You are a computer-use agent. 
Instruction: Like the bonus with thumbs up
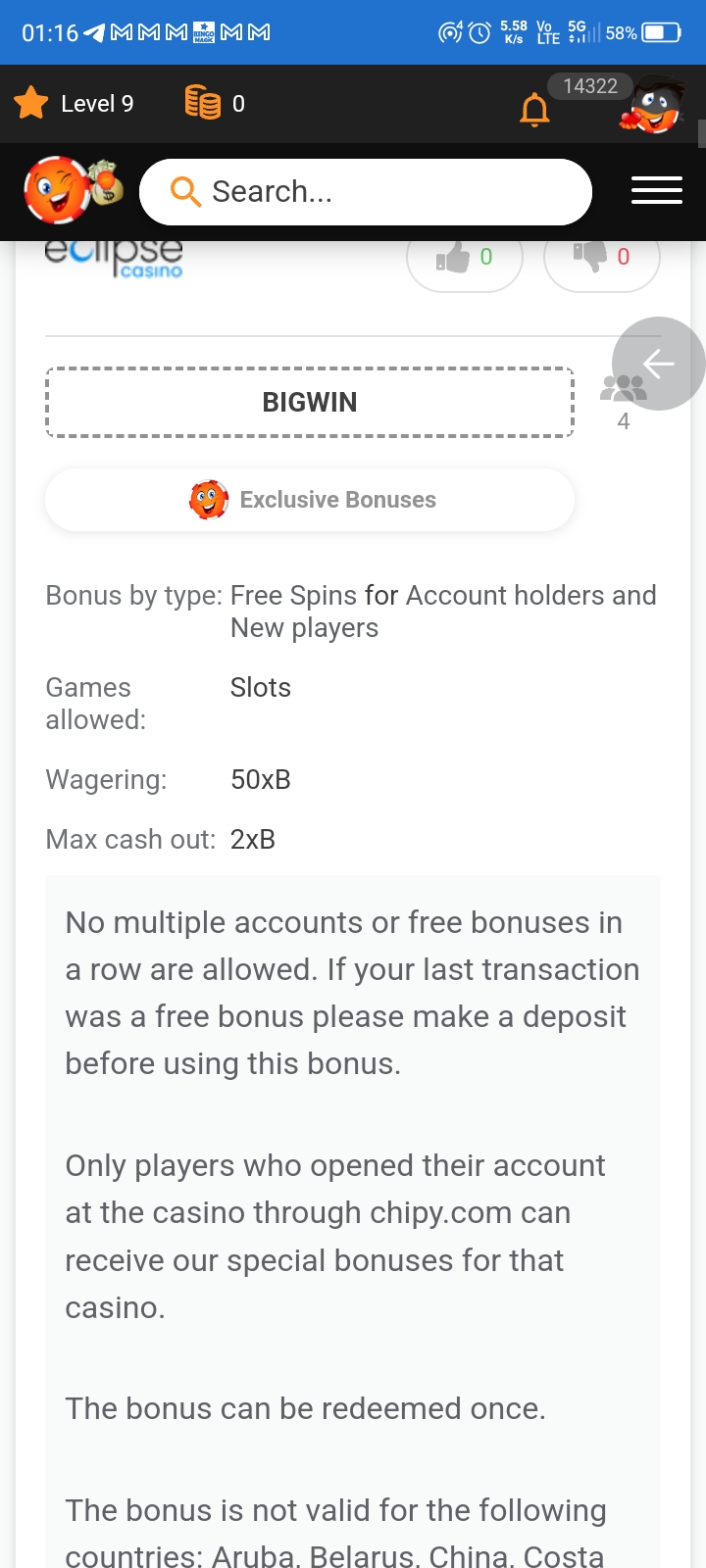click(x=465, y=257)
